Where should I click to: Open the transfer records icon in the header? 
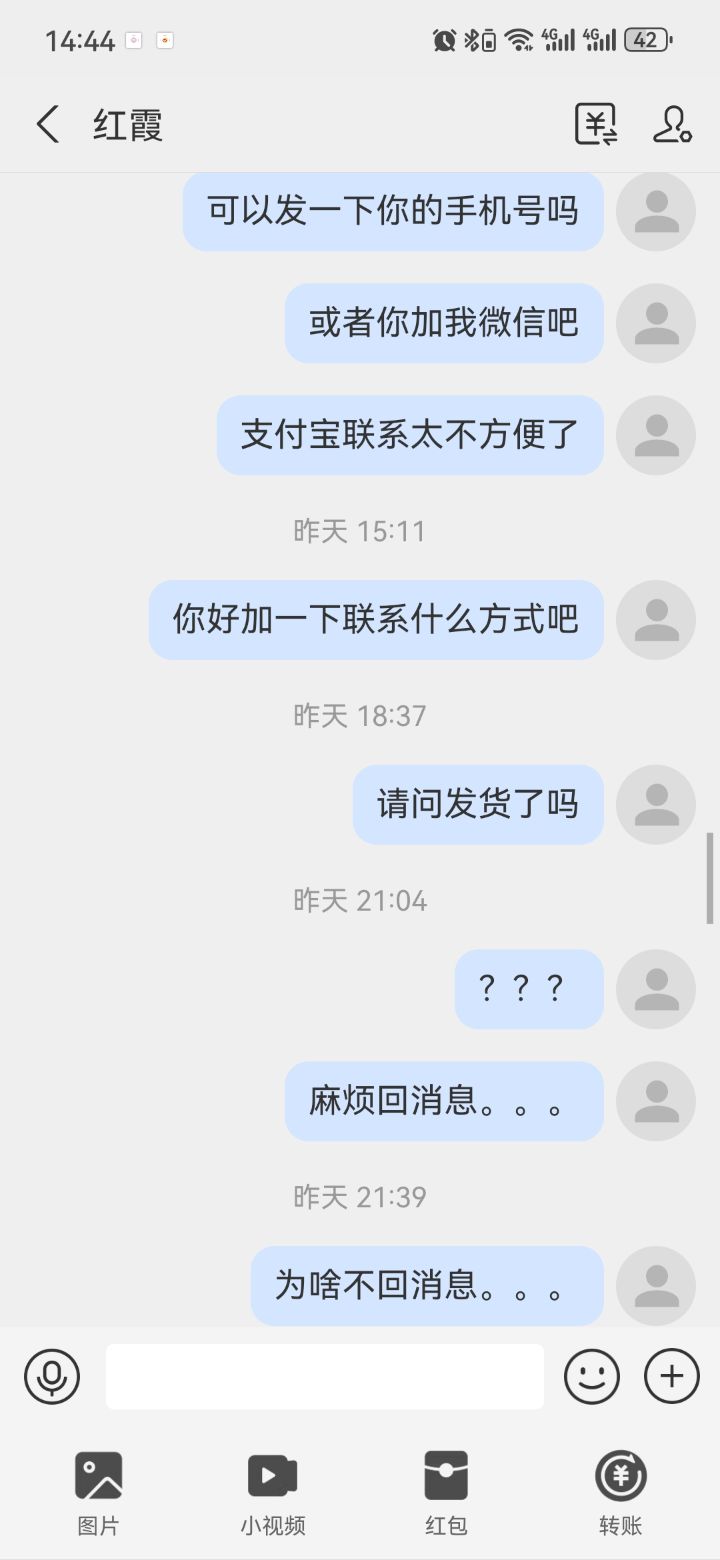pos(596,125)
